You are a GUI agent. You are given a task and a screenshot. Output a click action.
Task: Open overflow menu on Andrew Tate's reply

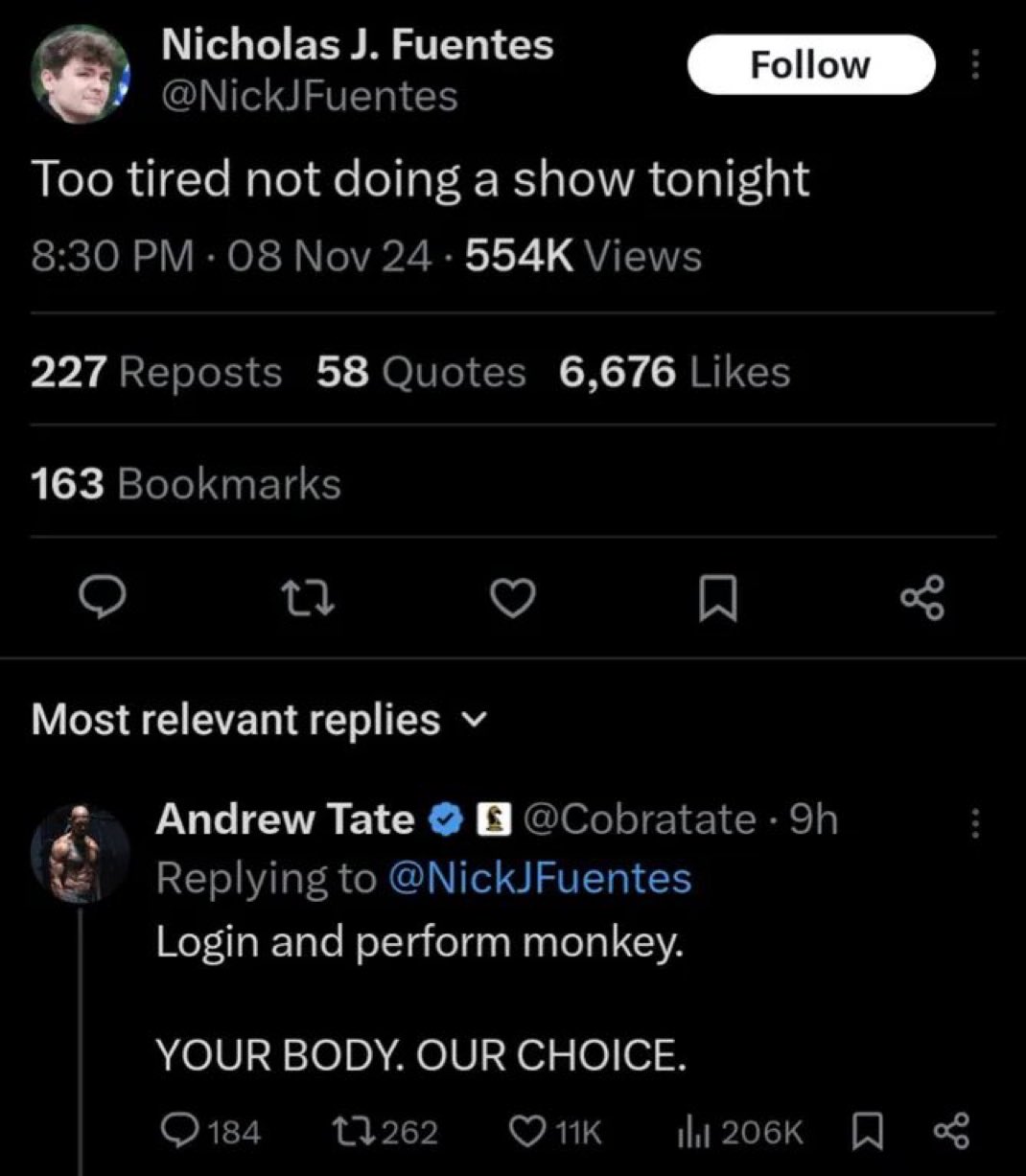(976, 822)
